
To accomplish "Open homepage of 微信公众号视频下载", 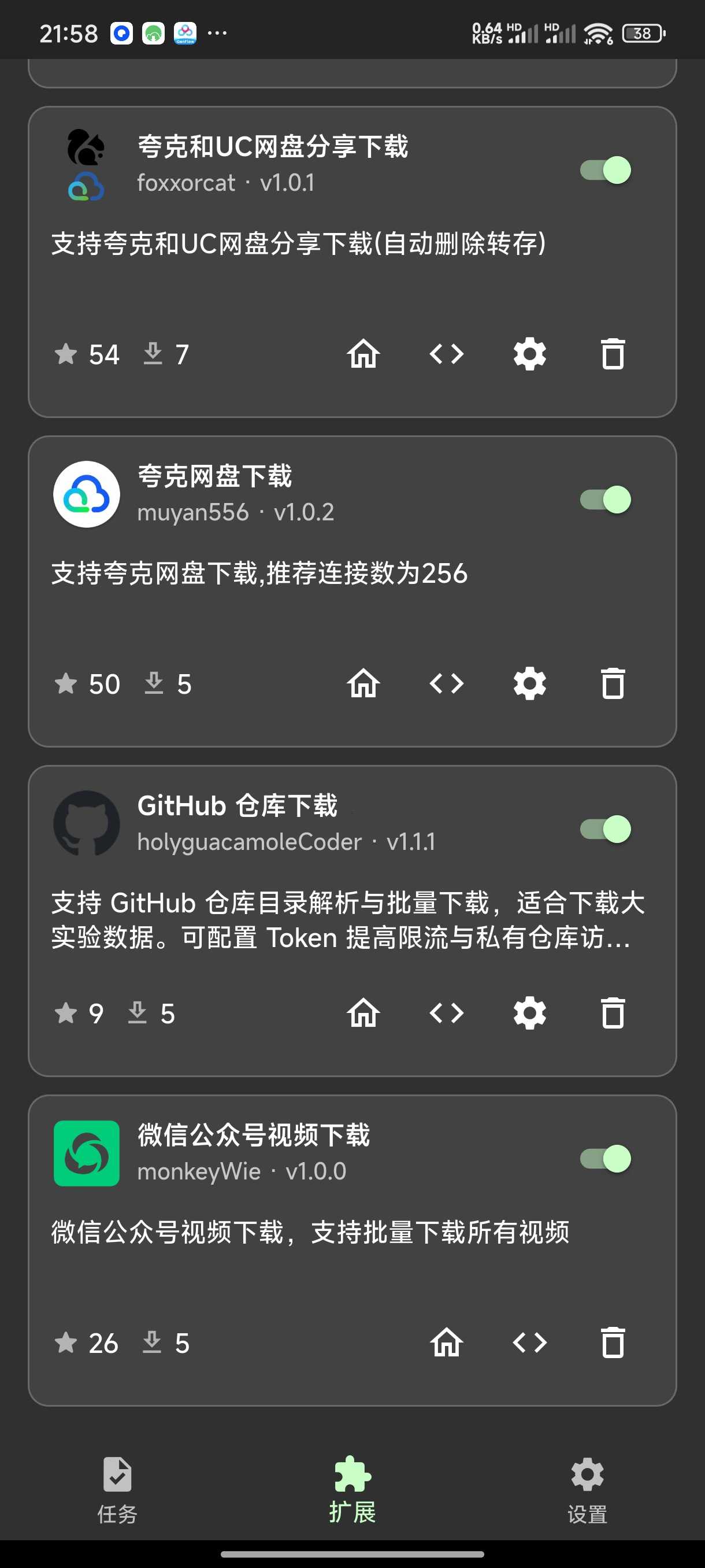I will pyautogui.click(x=447, y=1342).
